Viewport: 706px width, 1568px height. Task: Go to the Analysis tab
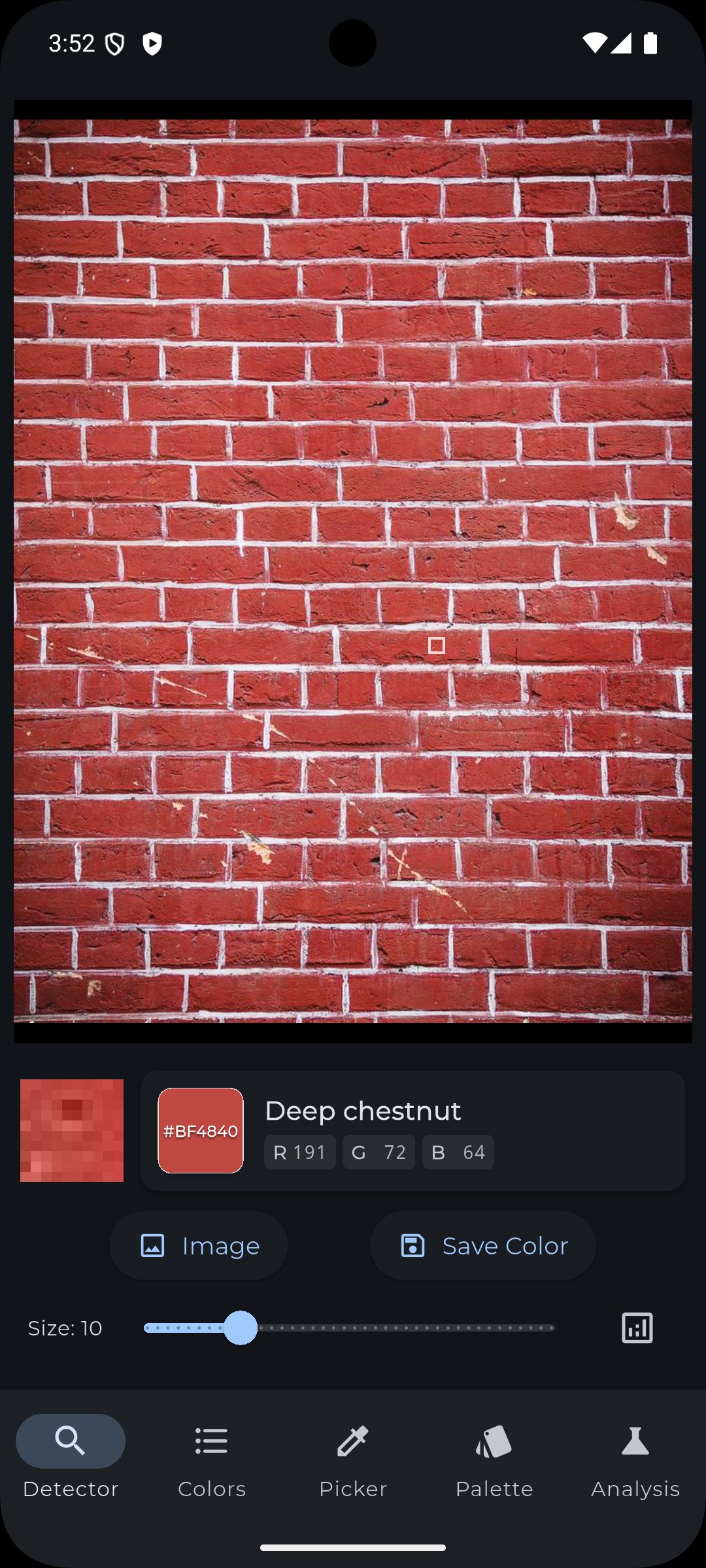[x=635, y=1458]
